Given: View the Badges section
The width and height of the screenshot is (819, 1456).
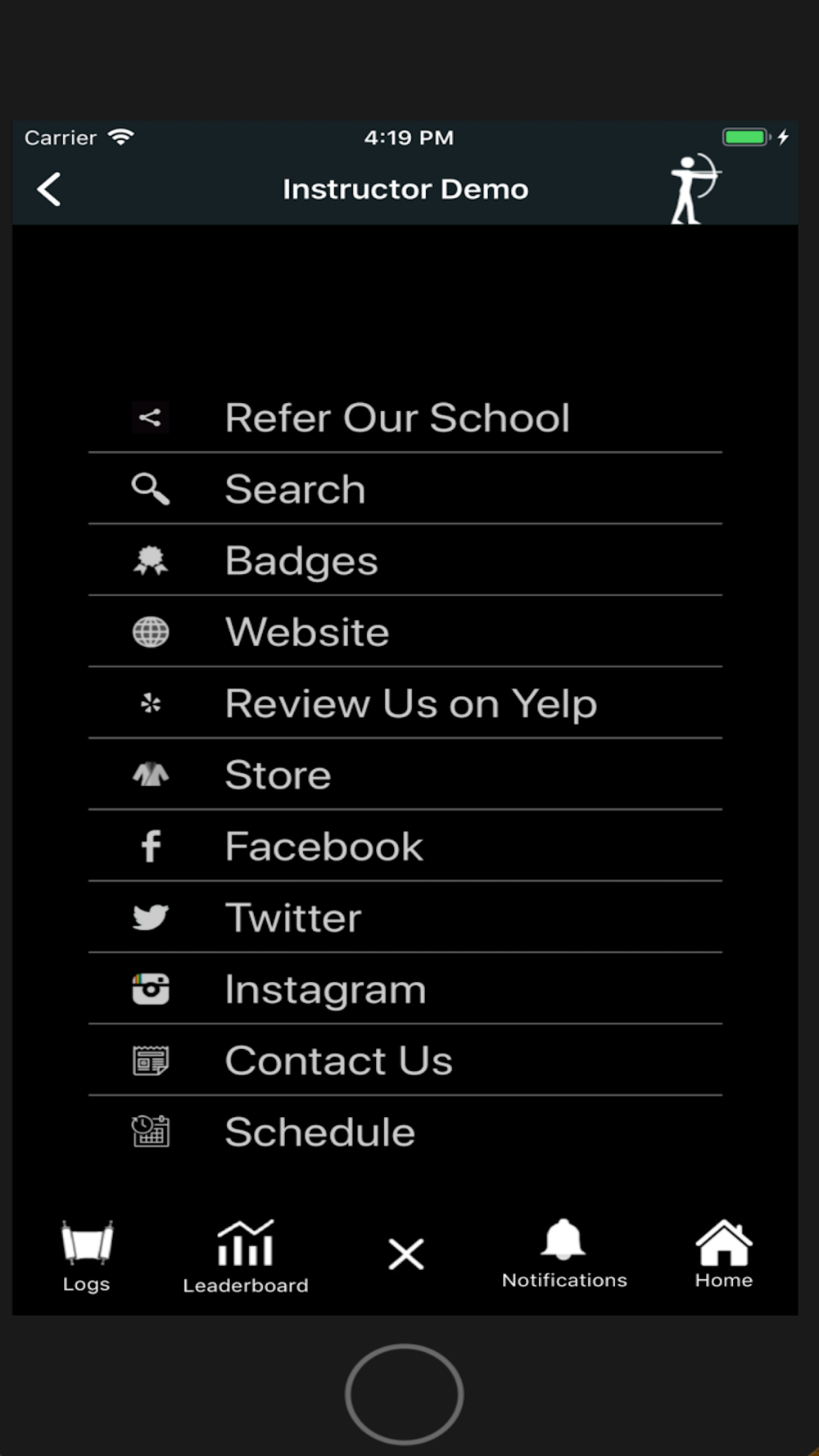Looking at the screenshot, I should pos(405,560).
